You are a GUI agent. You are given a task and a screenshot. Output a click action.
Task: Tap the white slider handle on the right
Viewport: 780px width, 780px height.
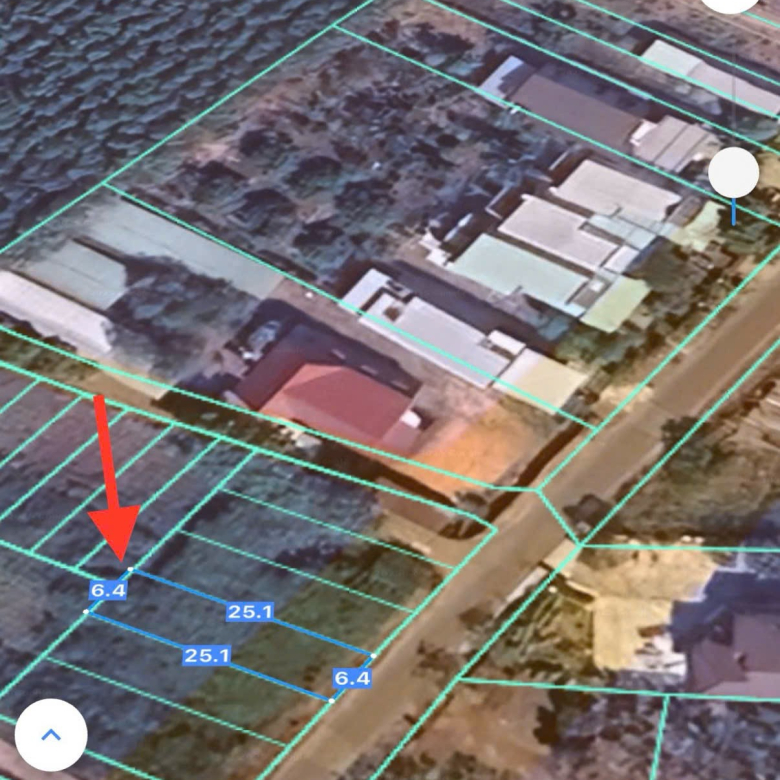tap(734, 173)
